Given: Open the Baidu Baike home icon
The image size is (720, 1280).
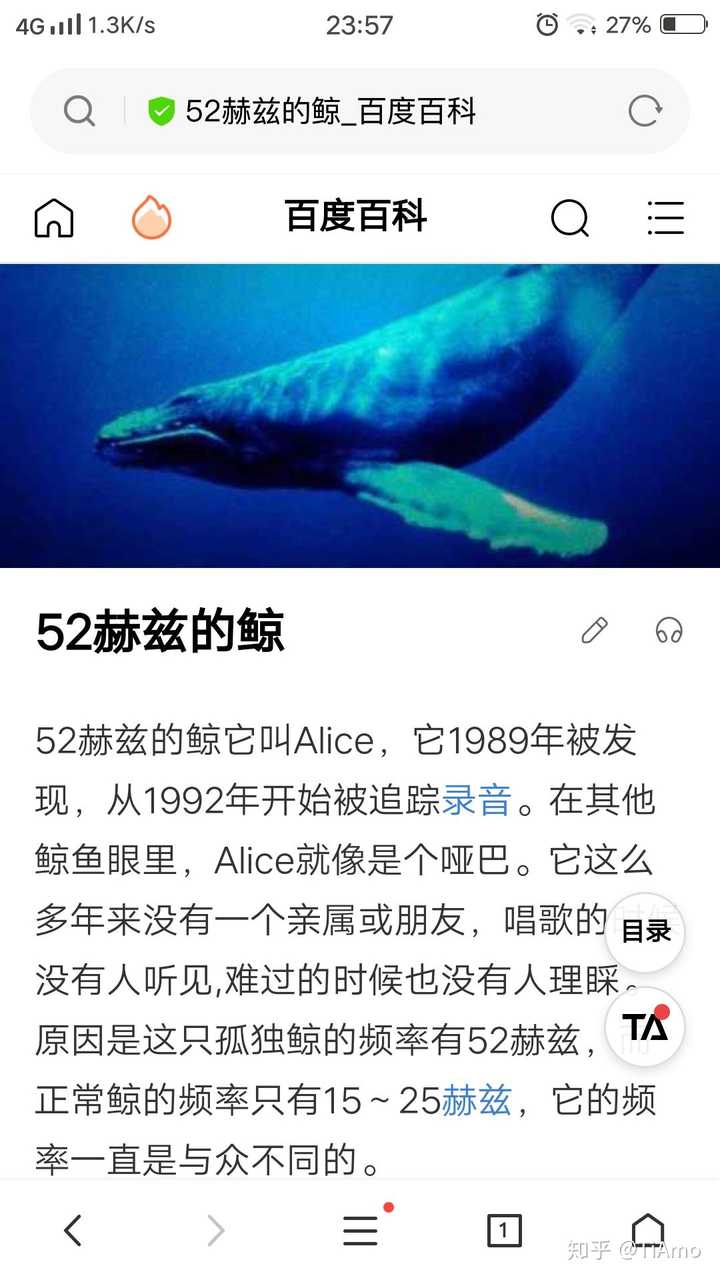Looking at the screenshot, I should coord(54,217).
